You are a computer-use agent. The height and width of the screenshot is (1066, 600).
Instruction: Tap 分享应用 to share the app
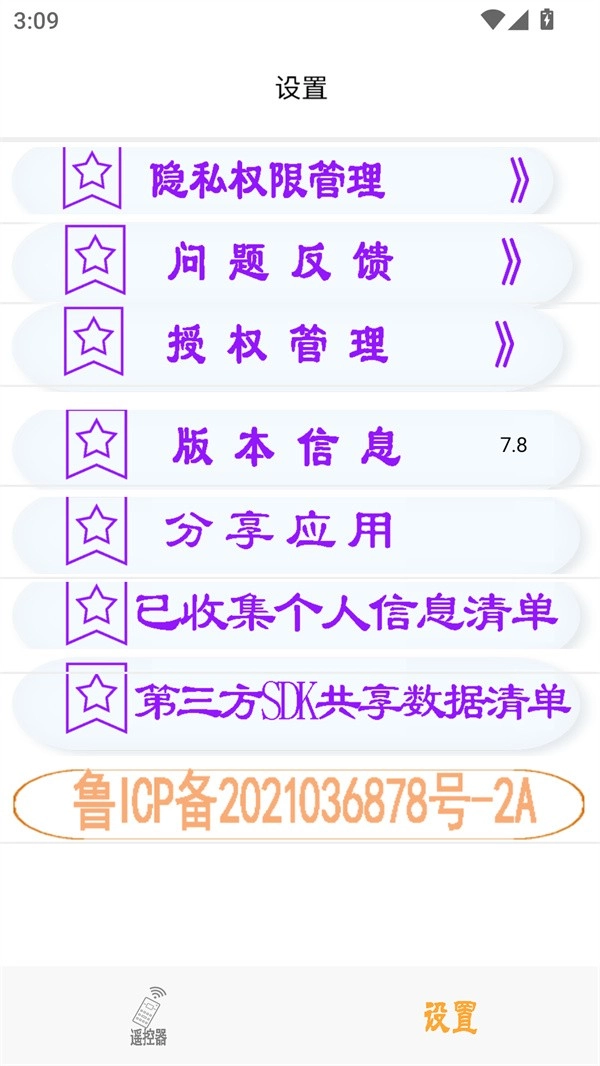(x=295, y=529)
